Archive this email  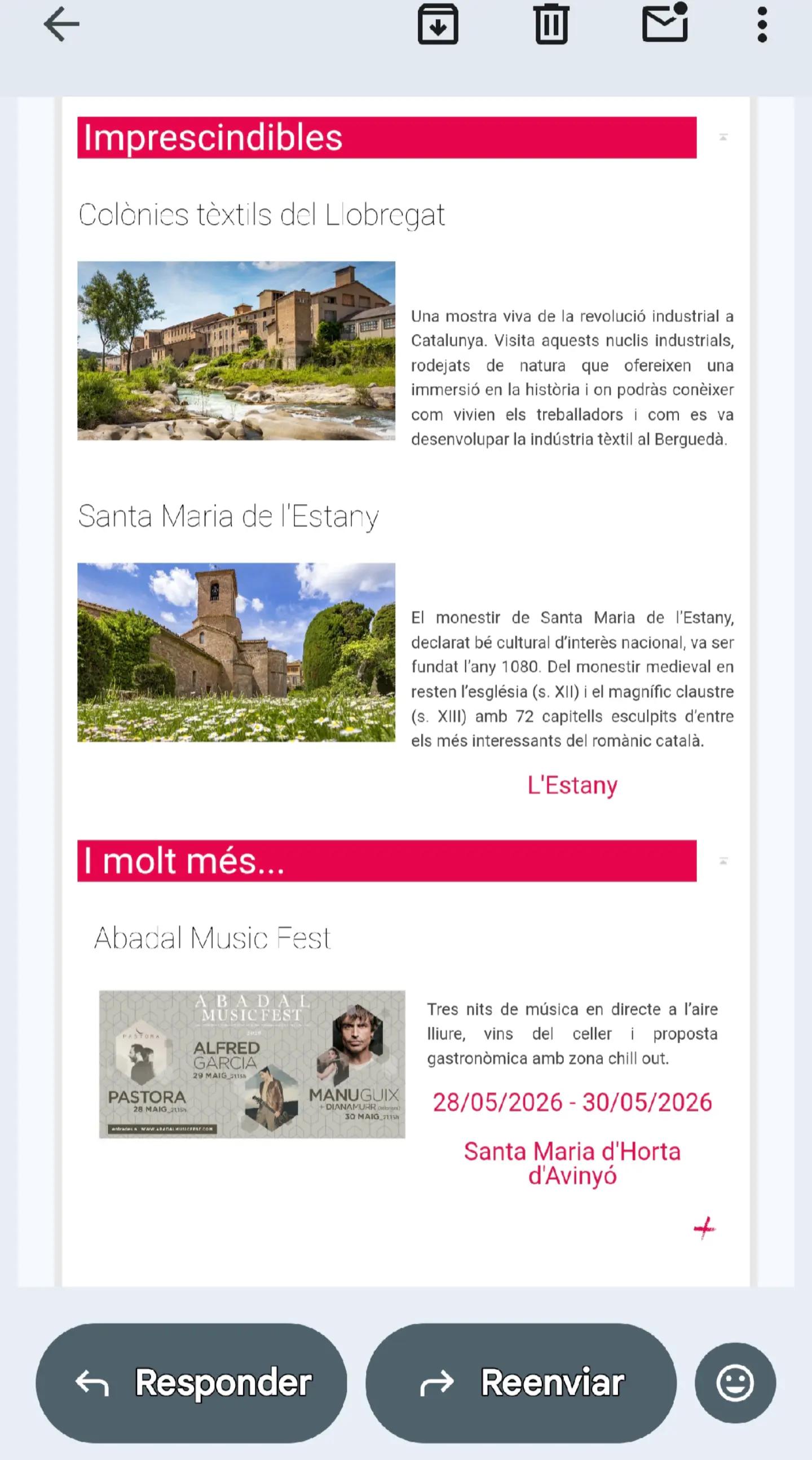pyautogui.click(x=438, y=24)
